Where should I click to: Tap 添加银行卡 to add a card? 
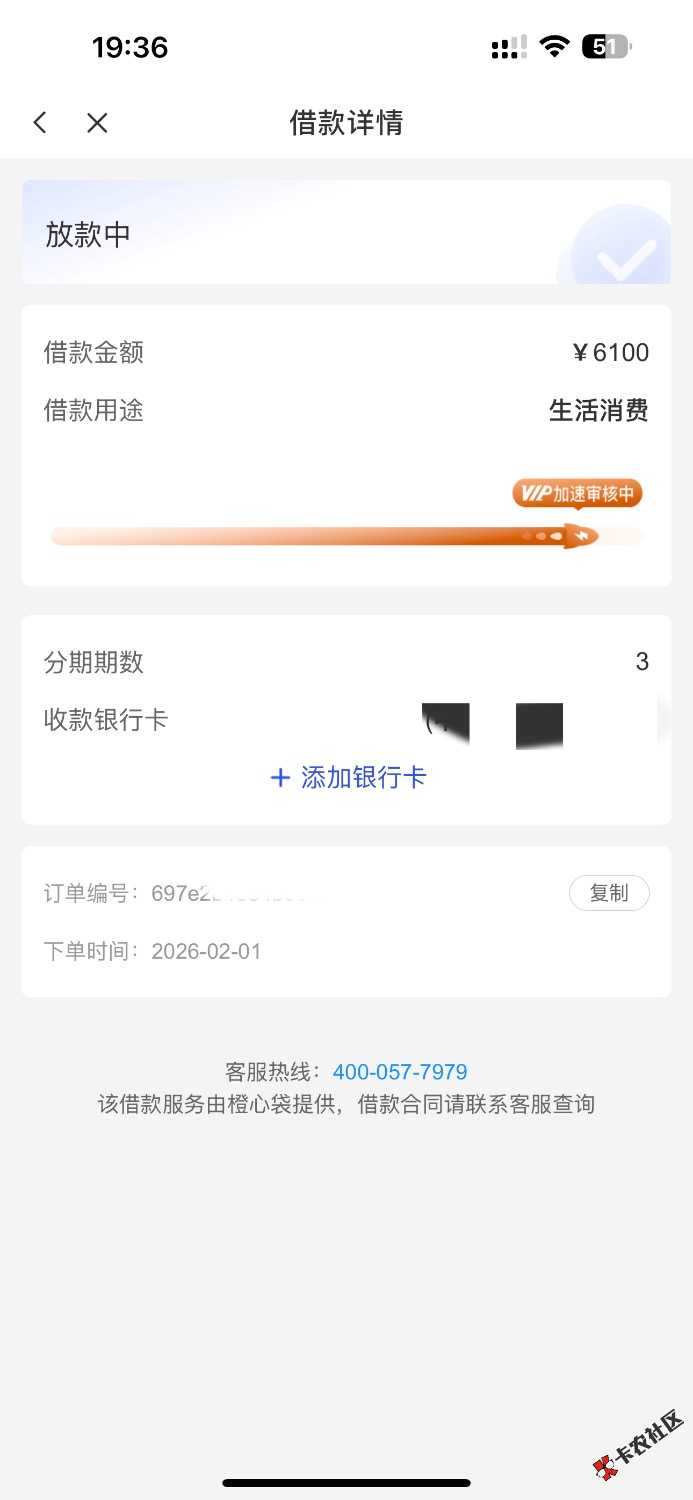tap(348, 778)
